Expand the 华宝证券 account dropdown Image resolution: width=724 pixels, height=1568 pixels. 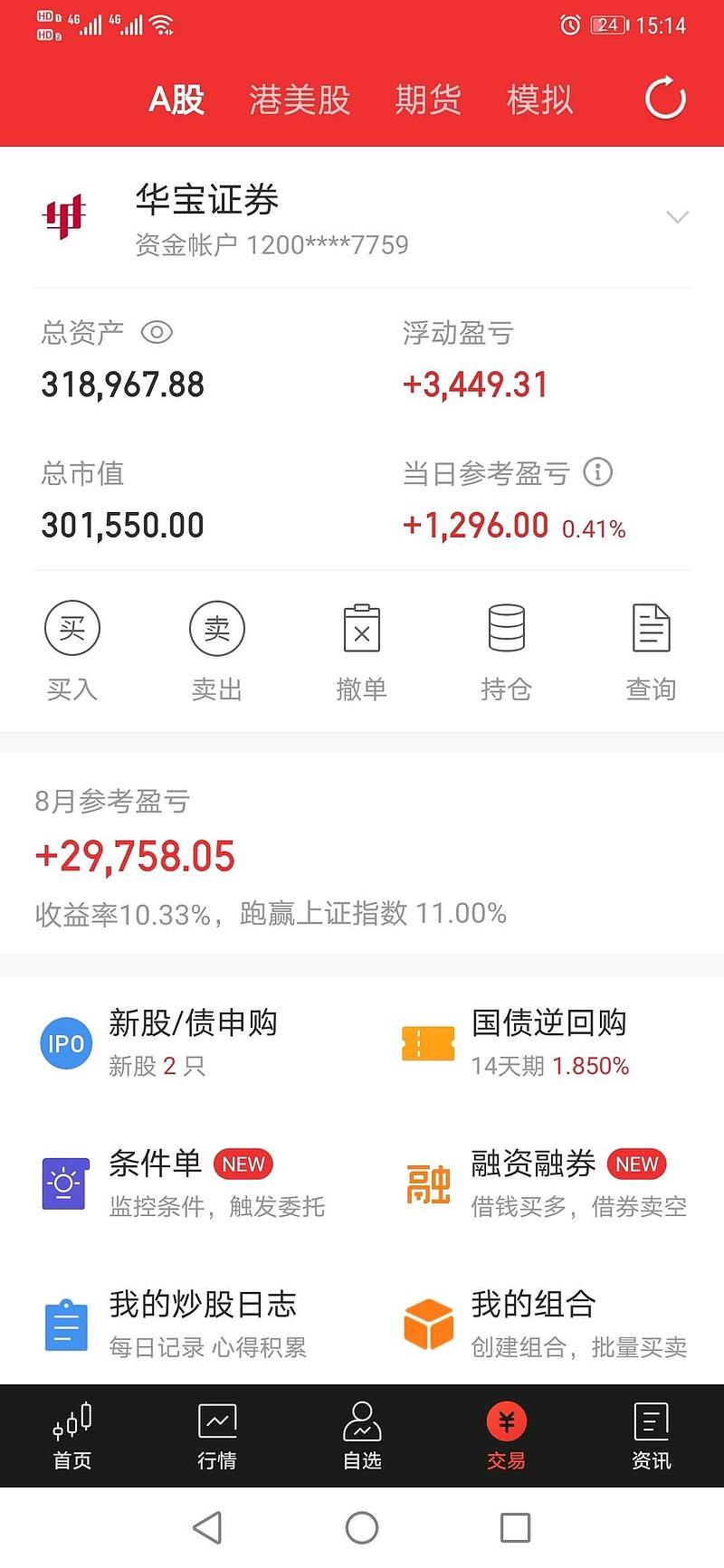coord(677,217)
